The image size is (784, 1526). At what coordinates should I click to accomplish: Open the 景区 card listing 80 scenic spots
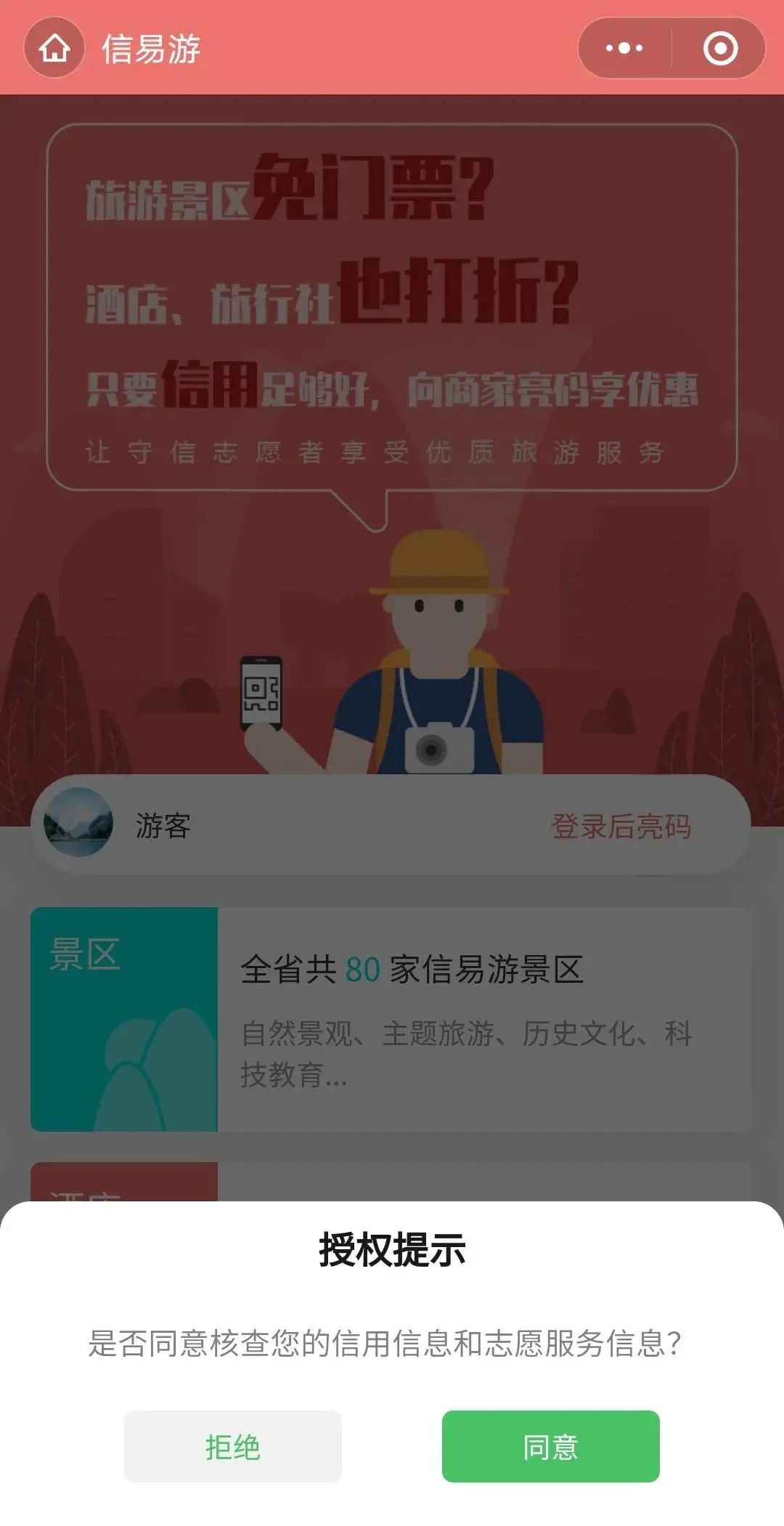click(391, 1018)
